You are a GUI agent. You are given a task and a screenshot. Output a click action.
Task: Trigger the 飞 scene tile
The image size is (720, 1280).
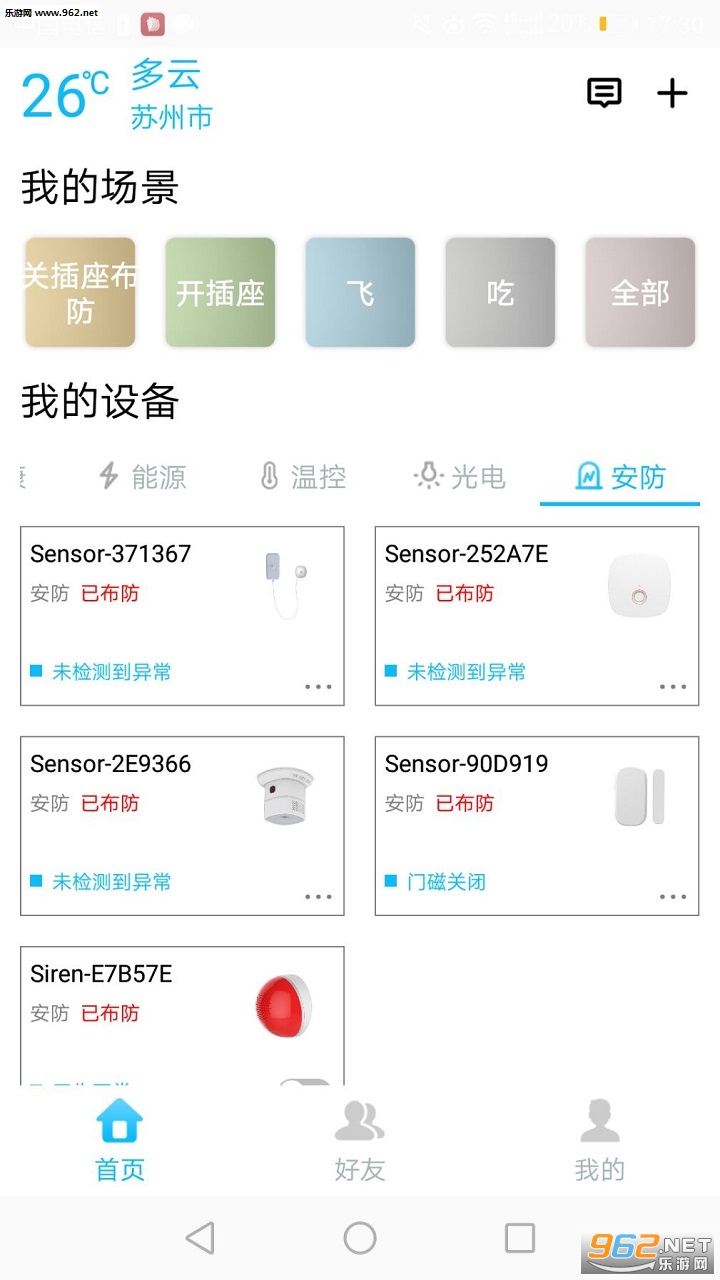point(360,292)
